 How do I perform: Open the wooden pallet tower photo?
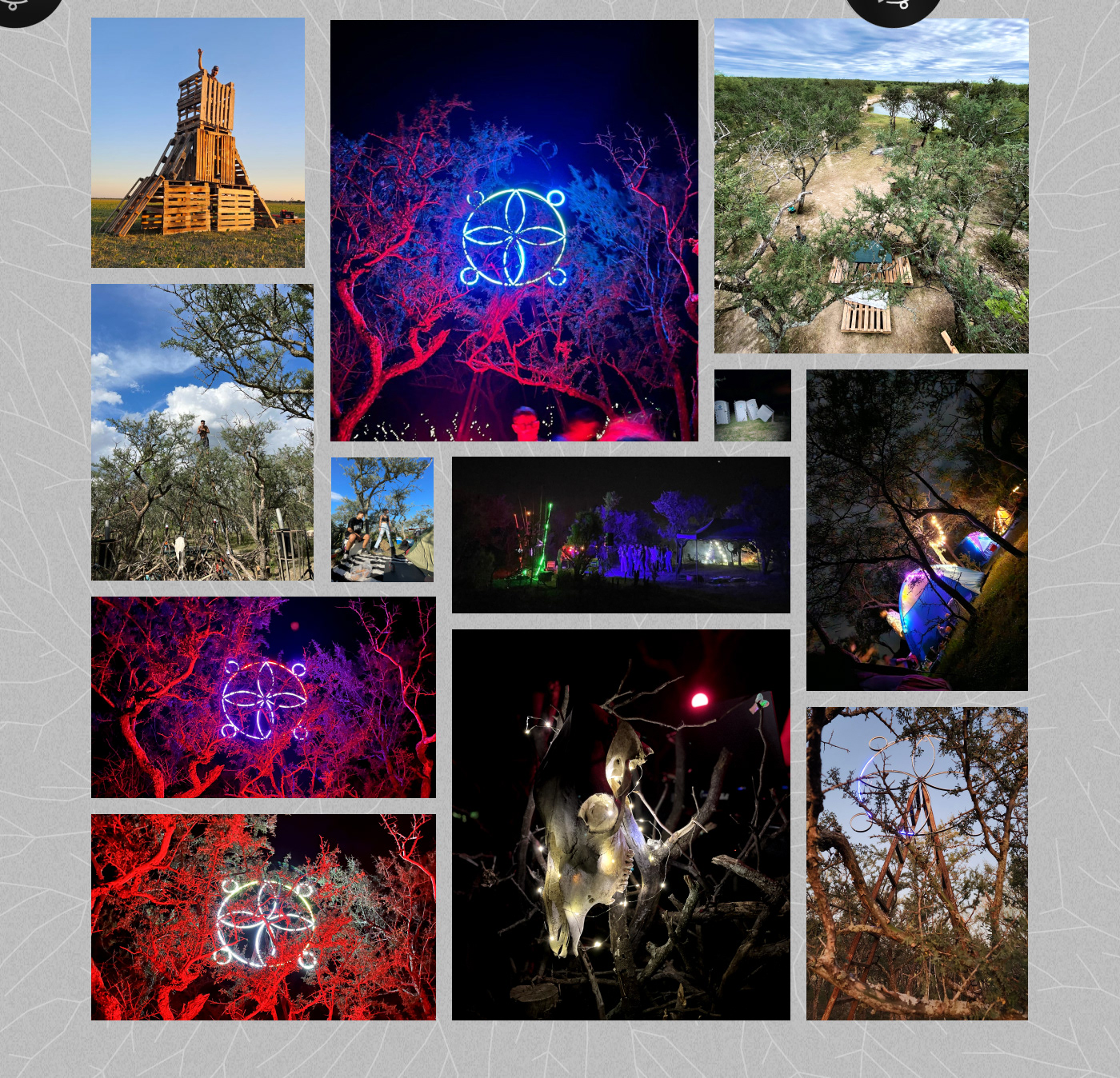198,142
